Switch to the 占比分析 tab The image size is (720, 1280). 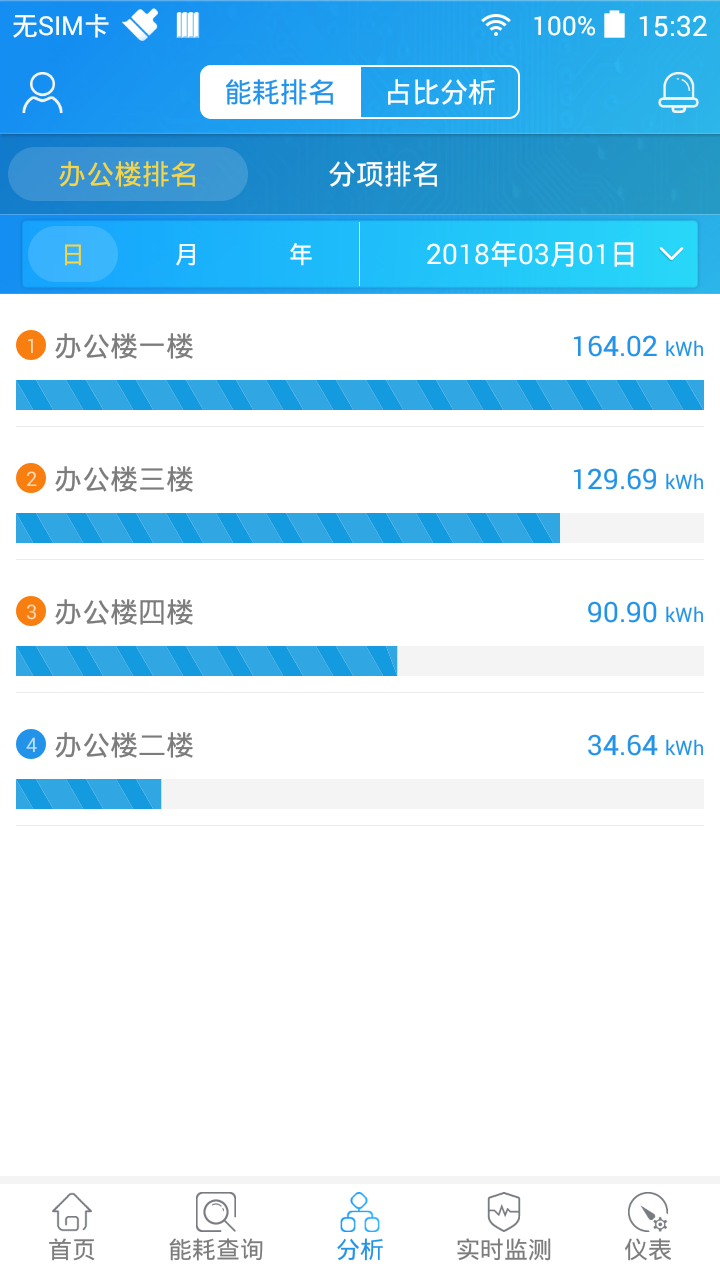coord(440,91)
